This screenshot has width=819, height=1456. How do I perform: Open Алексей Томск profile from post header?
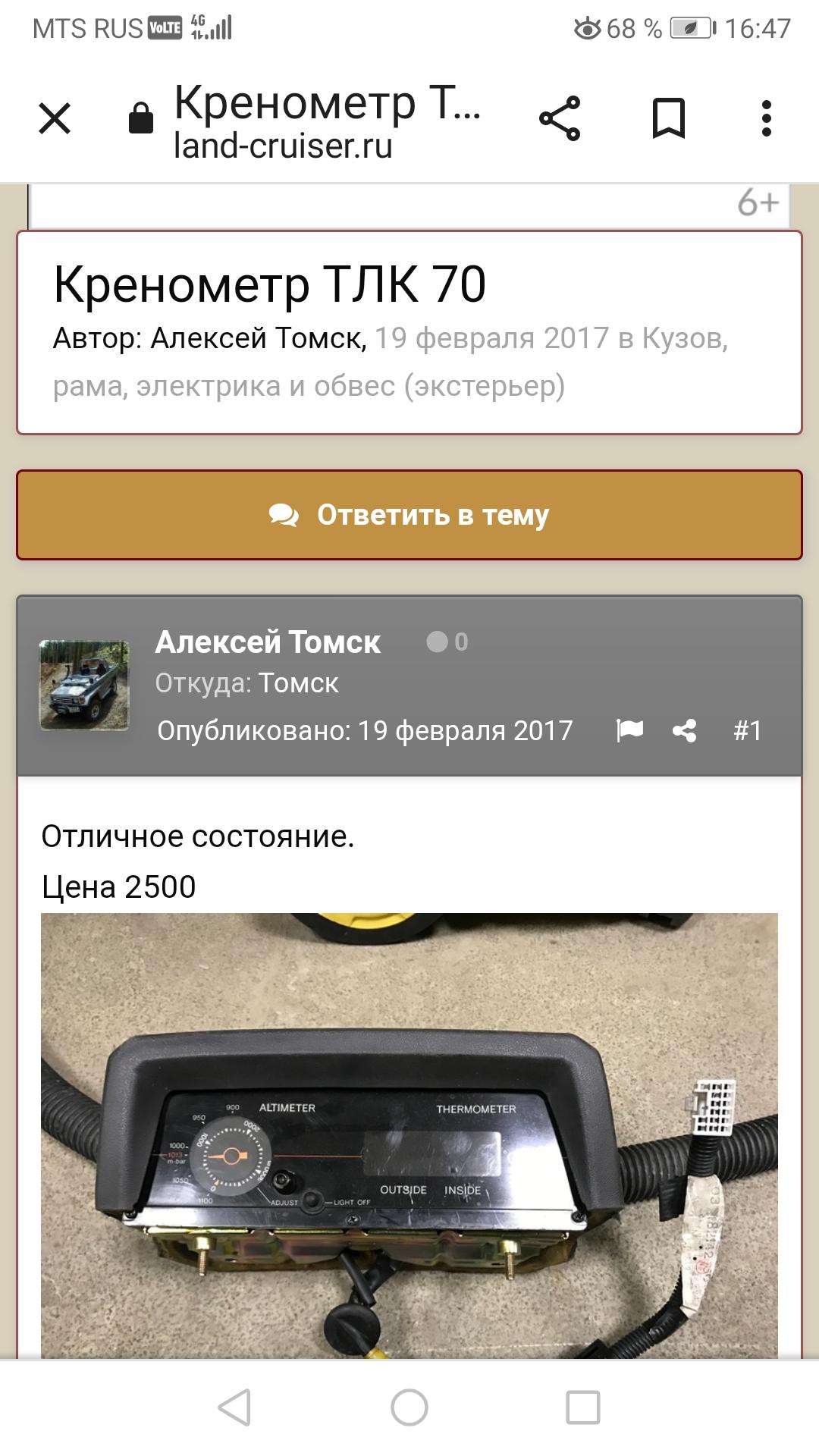tap(268, 642)
